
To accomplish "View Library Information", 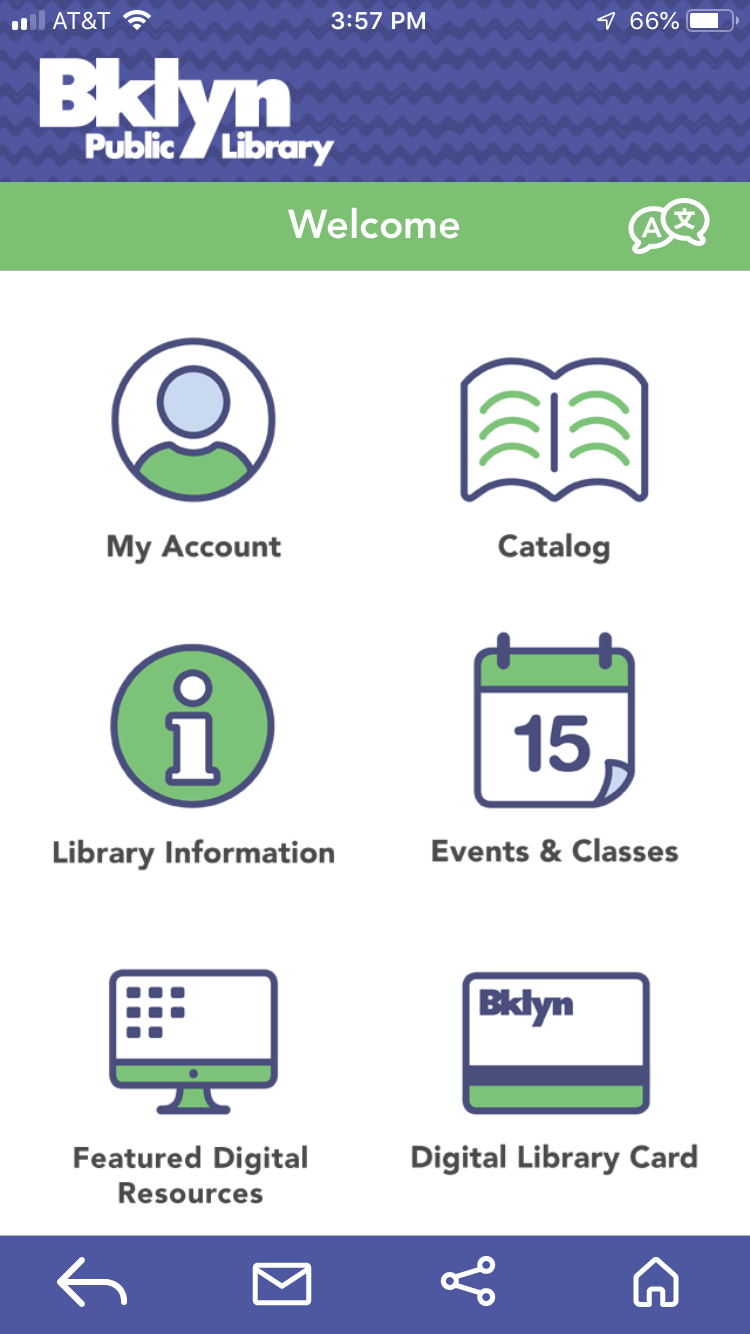I will 193,755.
